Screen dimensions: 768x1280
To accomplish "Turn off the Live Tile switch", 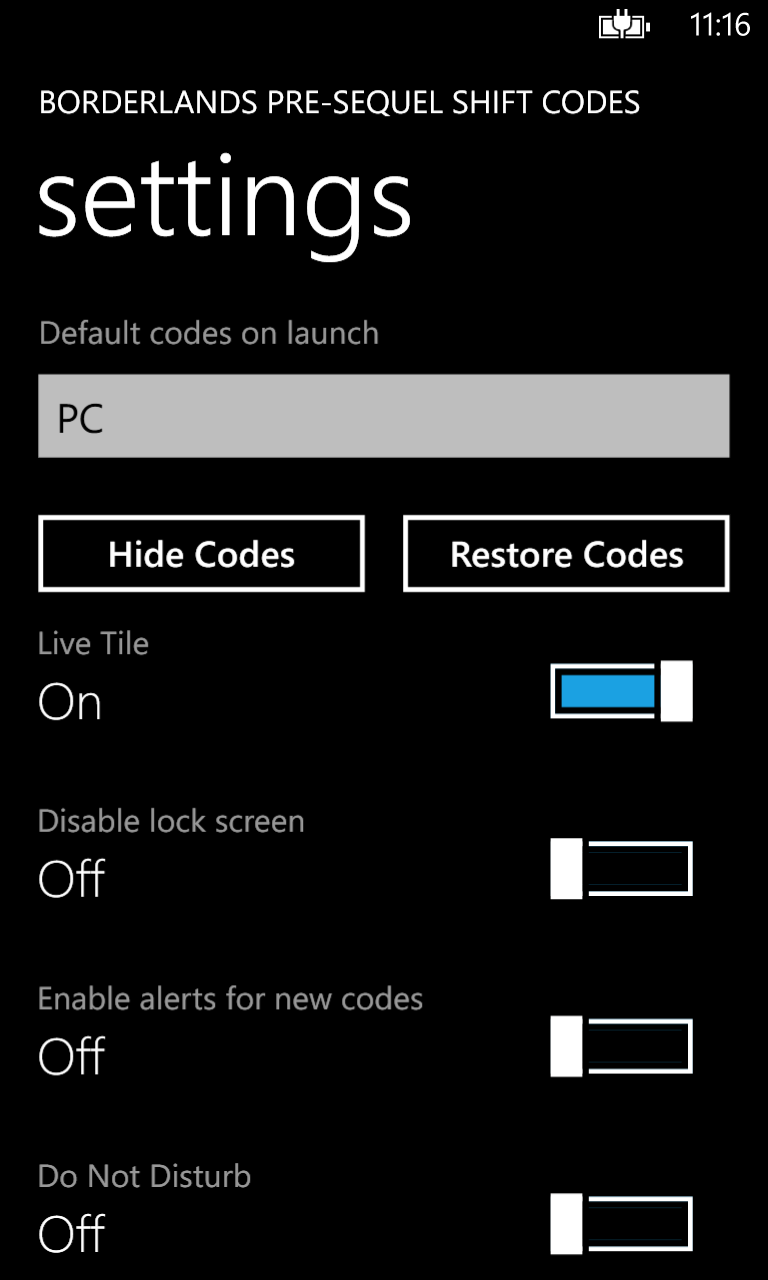I will tap(621, 691).
